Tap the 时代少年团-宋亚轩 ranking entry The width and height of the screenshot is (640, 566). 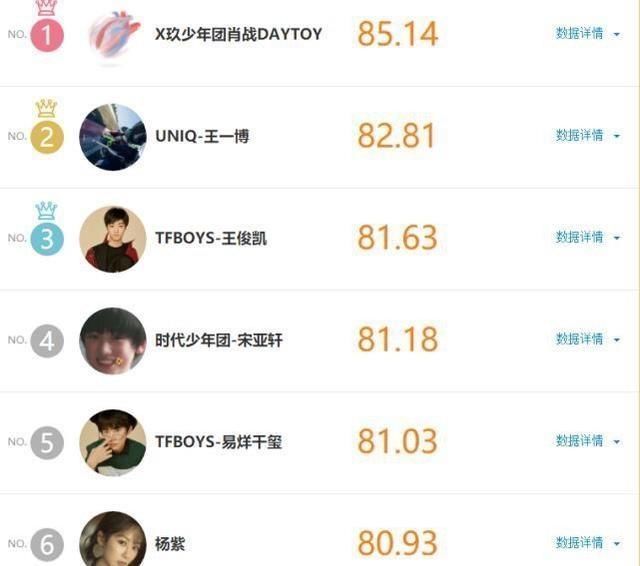tap(219, 340)
